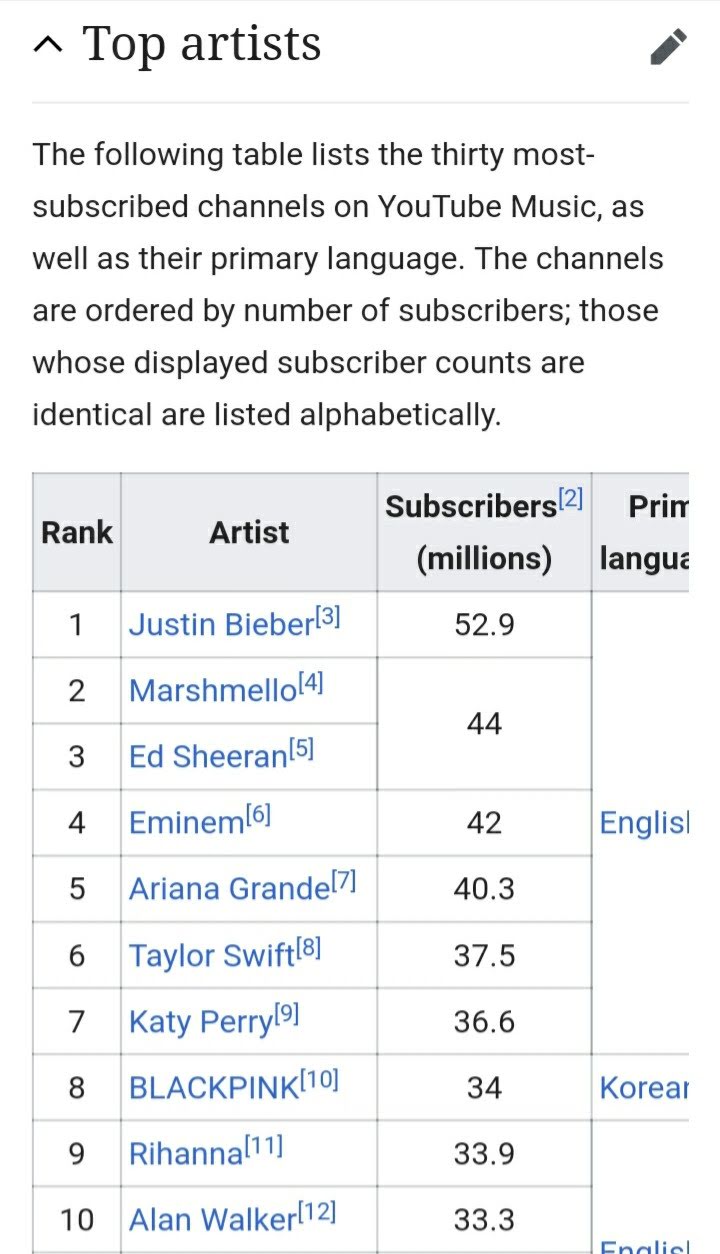
Task: Open the Marshmello link
Action: tap(212, 690)
